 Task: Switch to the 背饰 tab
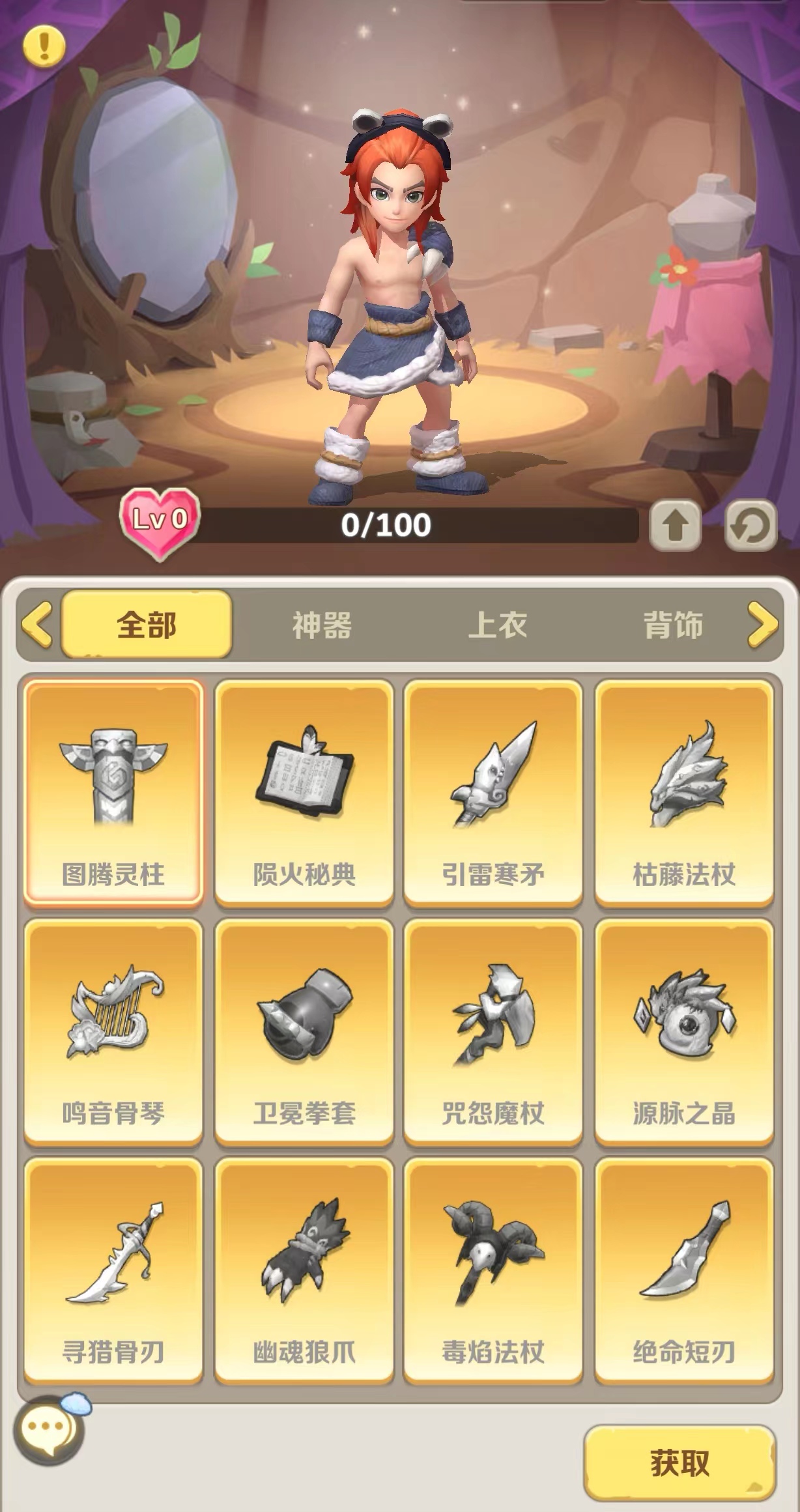coord(673,625)
